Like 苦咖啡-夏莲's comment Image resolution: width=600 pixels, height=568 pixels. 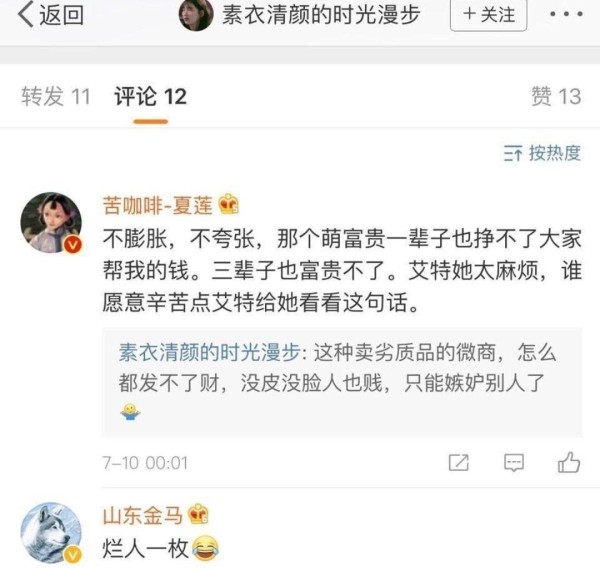(x=569, y=462)
